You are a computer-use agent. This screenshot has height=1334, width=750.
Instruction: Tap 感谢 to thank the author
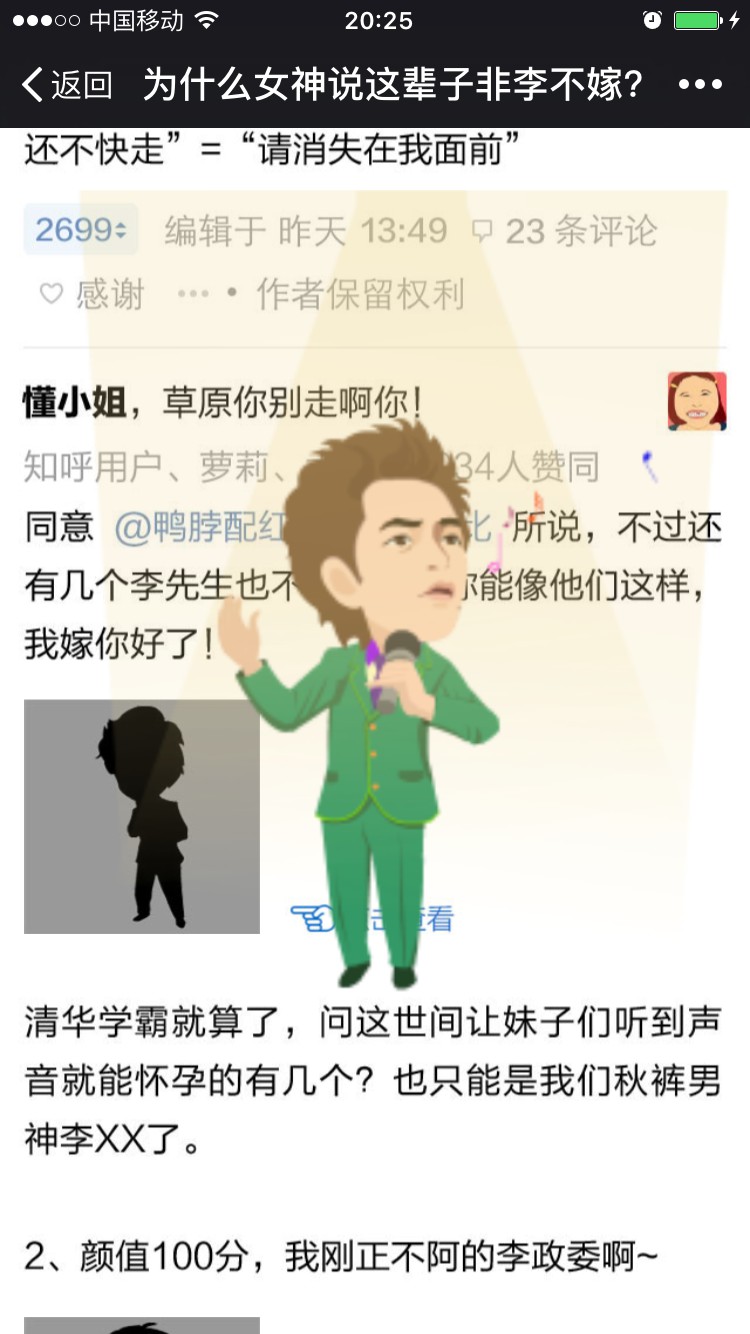(x=92, y=294)
